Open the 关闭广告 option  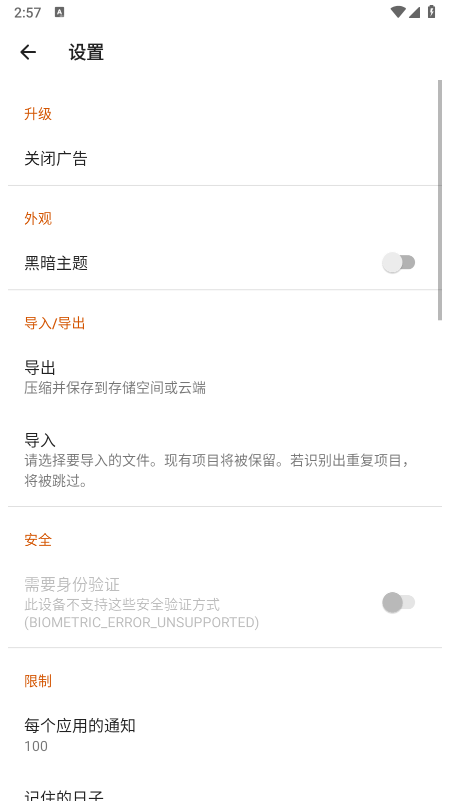click(225, 159)
